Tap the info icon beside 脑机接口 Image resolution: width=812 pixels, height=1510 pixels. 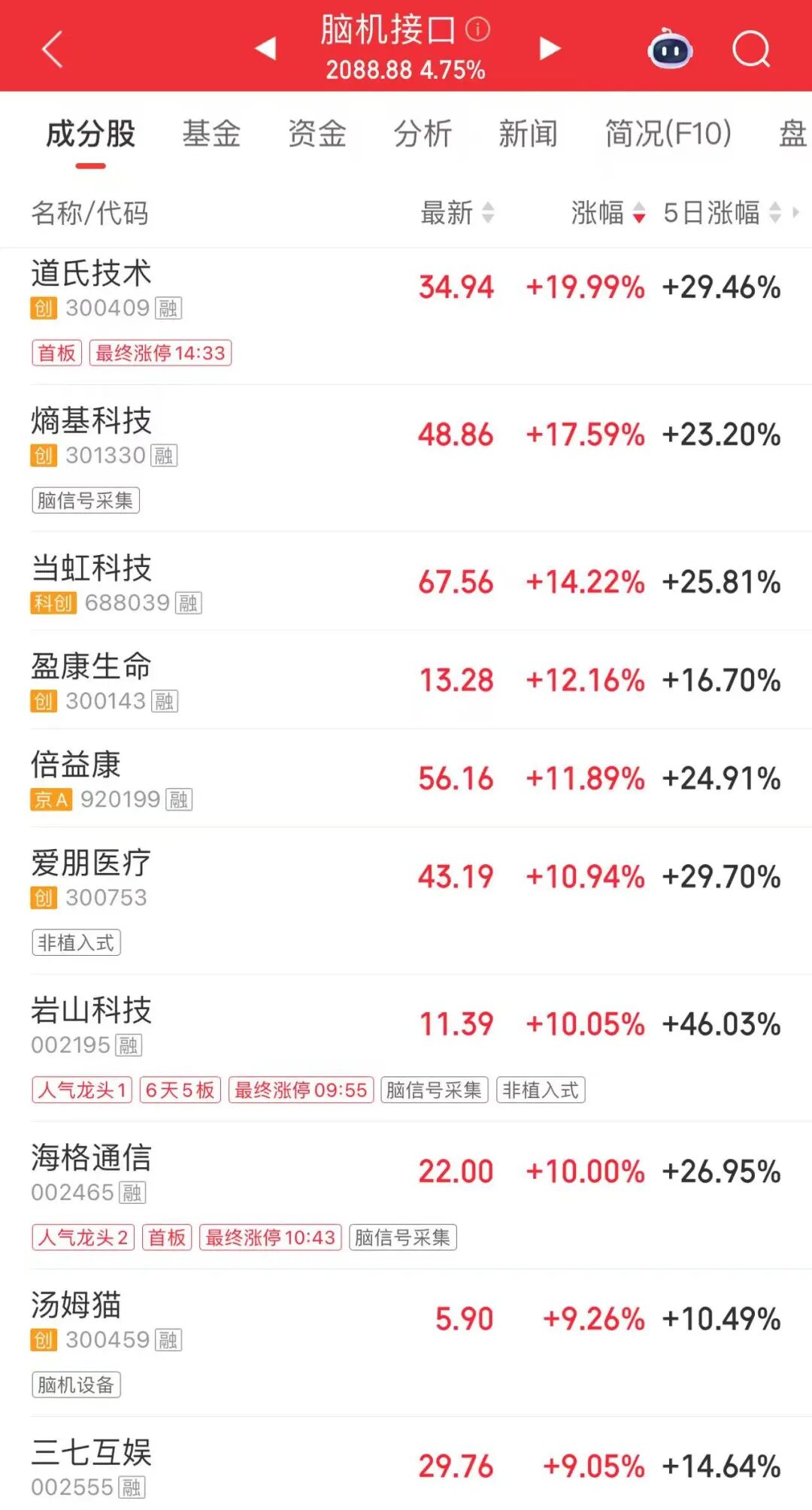(477, 29)
